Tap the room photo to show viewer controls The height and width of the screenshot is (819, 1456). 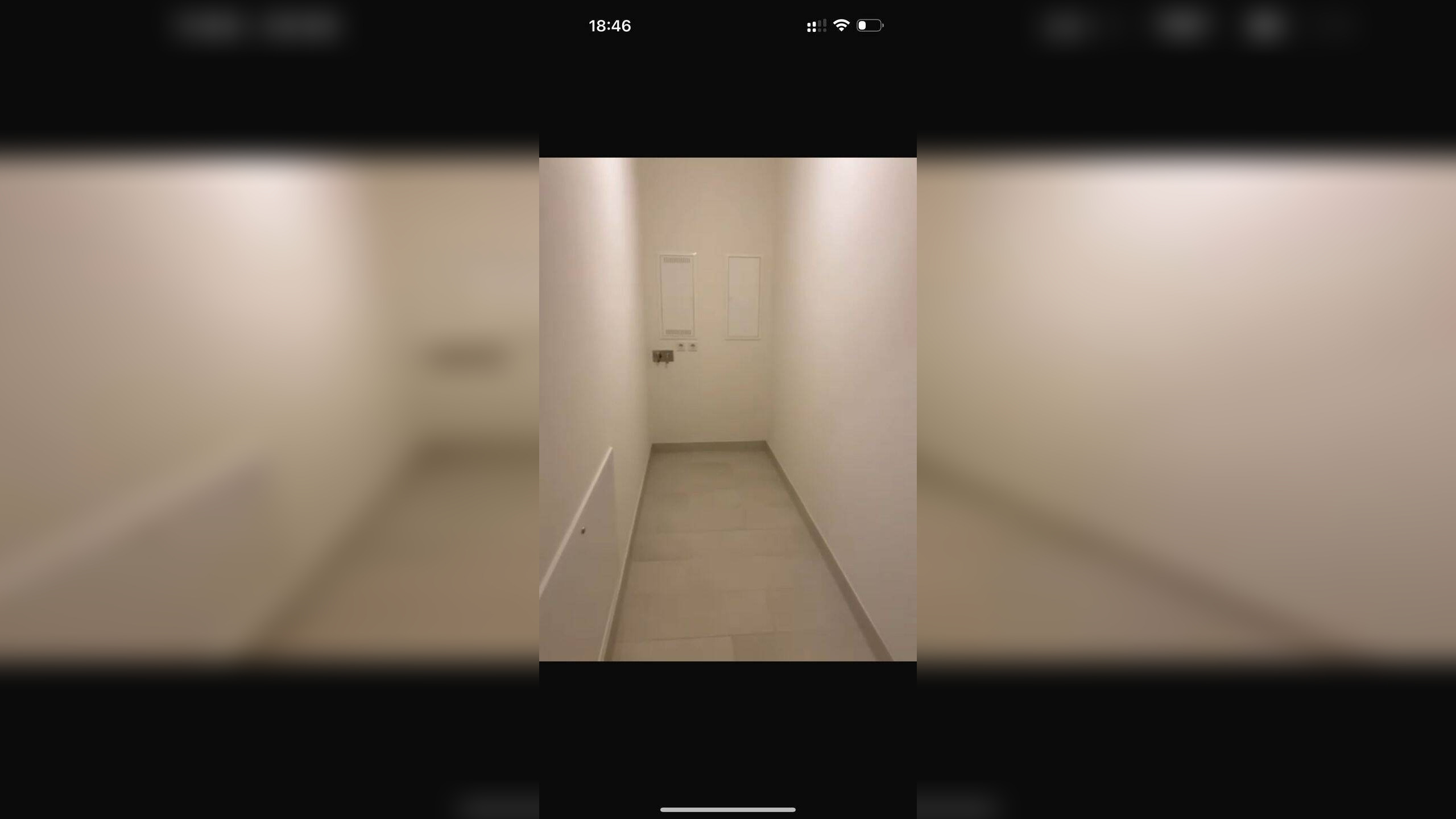tap(727, 409)
